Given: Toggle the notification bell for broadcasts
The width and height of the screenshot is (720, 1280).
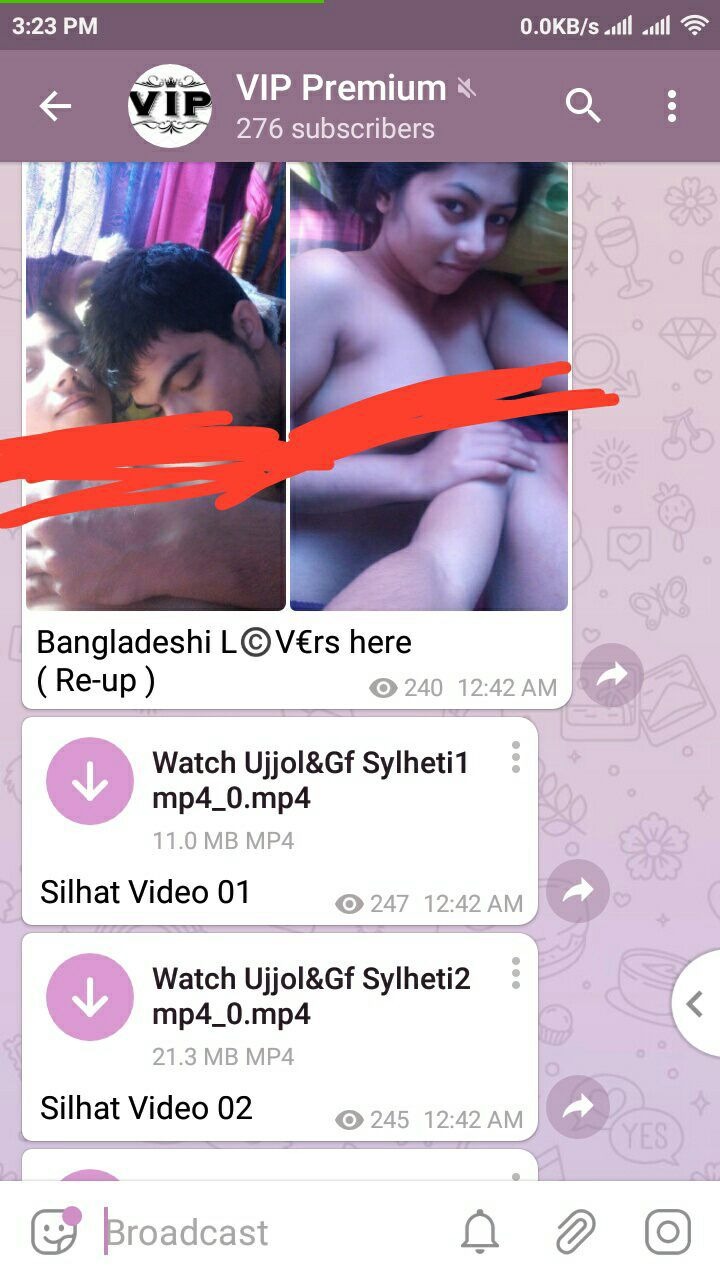Looking at the screenshot, I should pyautogui.click(x=480, y=1232).
